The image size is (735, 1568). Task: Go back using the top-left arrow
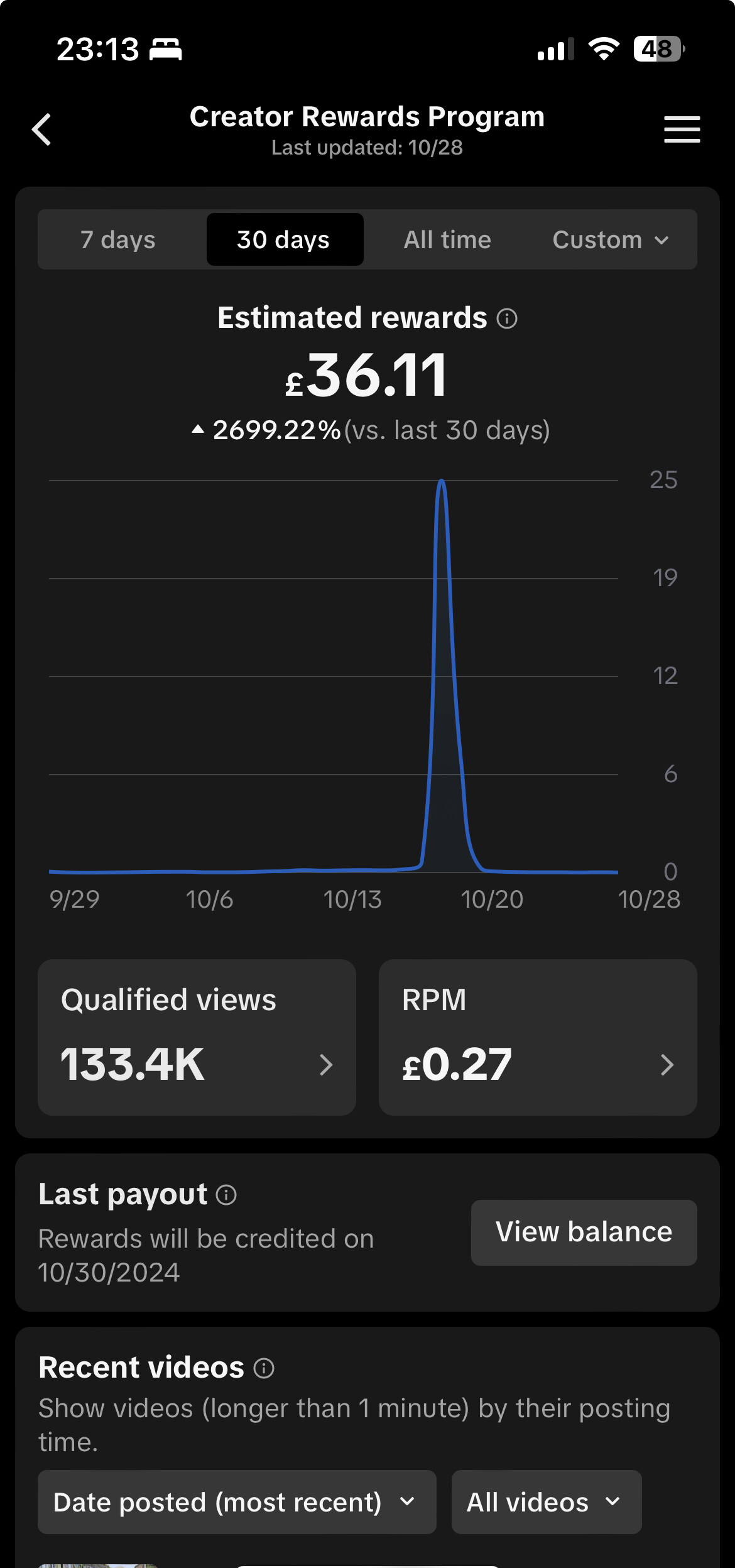(41, 129)
